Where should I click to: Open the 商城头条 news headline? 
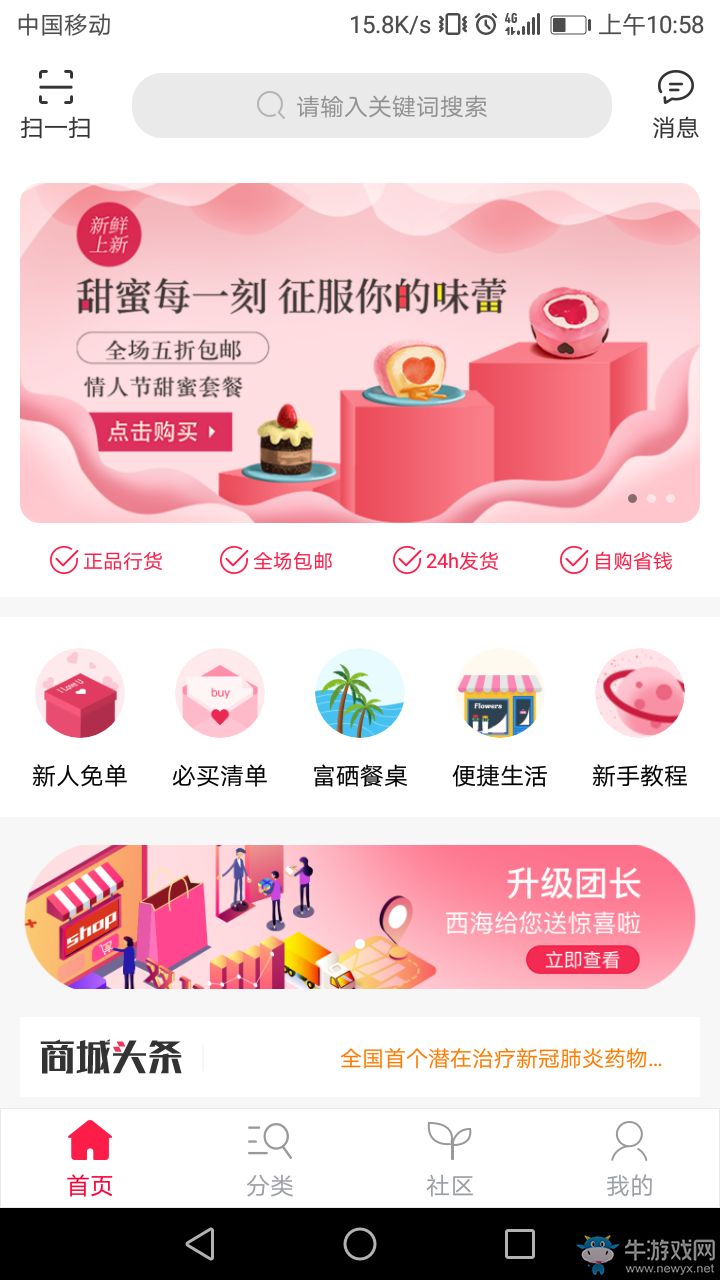500,1058
